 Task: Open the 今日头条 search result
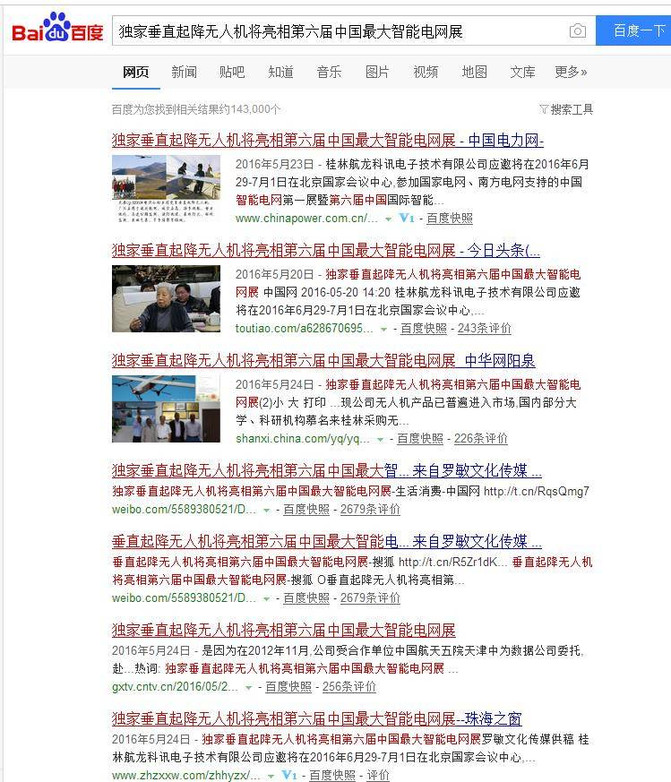click(x=325, y=250)
